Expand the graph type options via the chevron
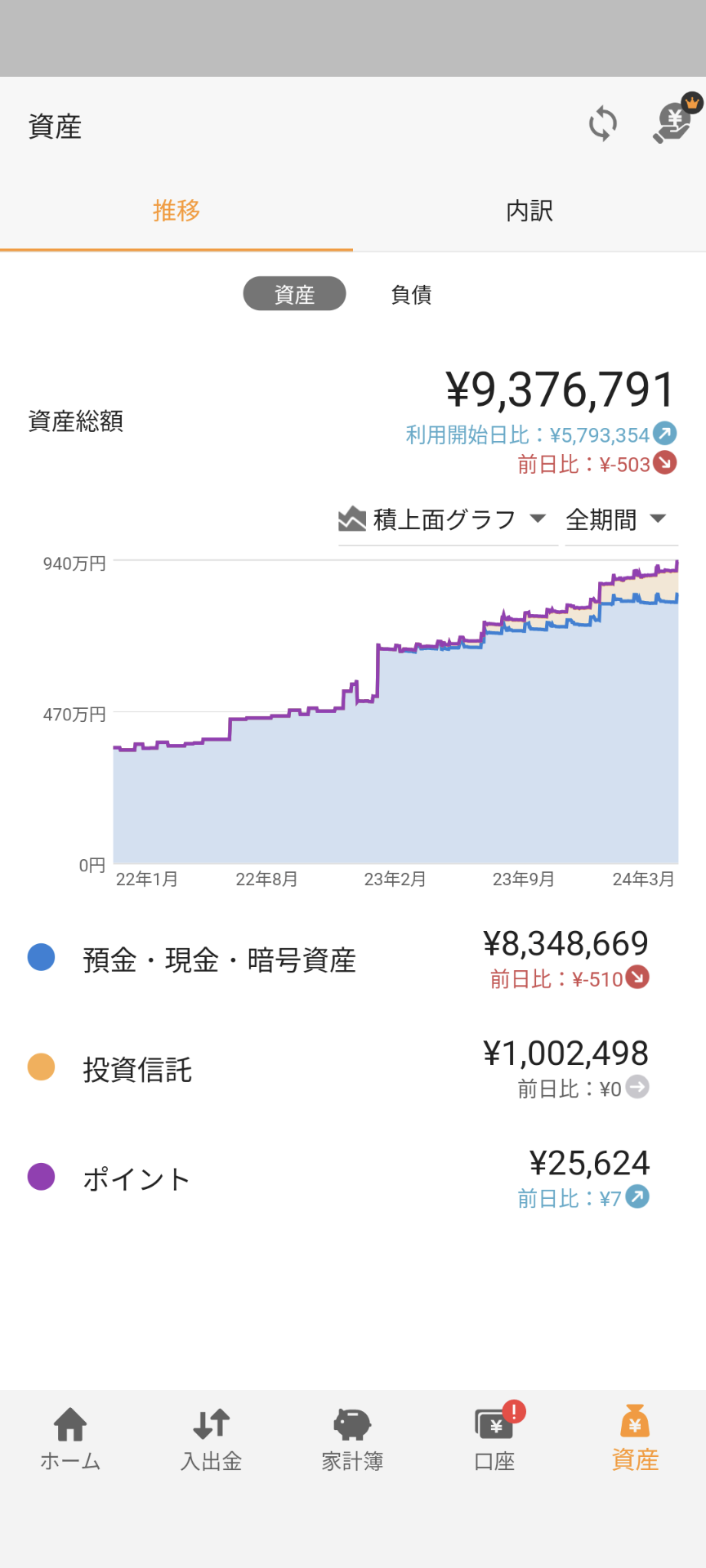Screen dimensions: 706x1568 click(538, 519)
